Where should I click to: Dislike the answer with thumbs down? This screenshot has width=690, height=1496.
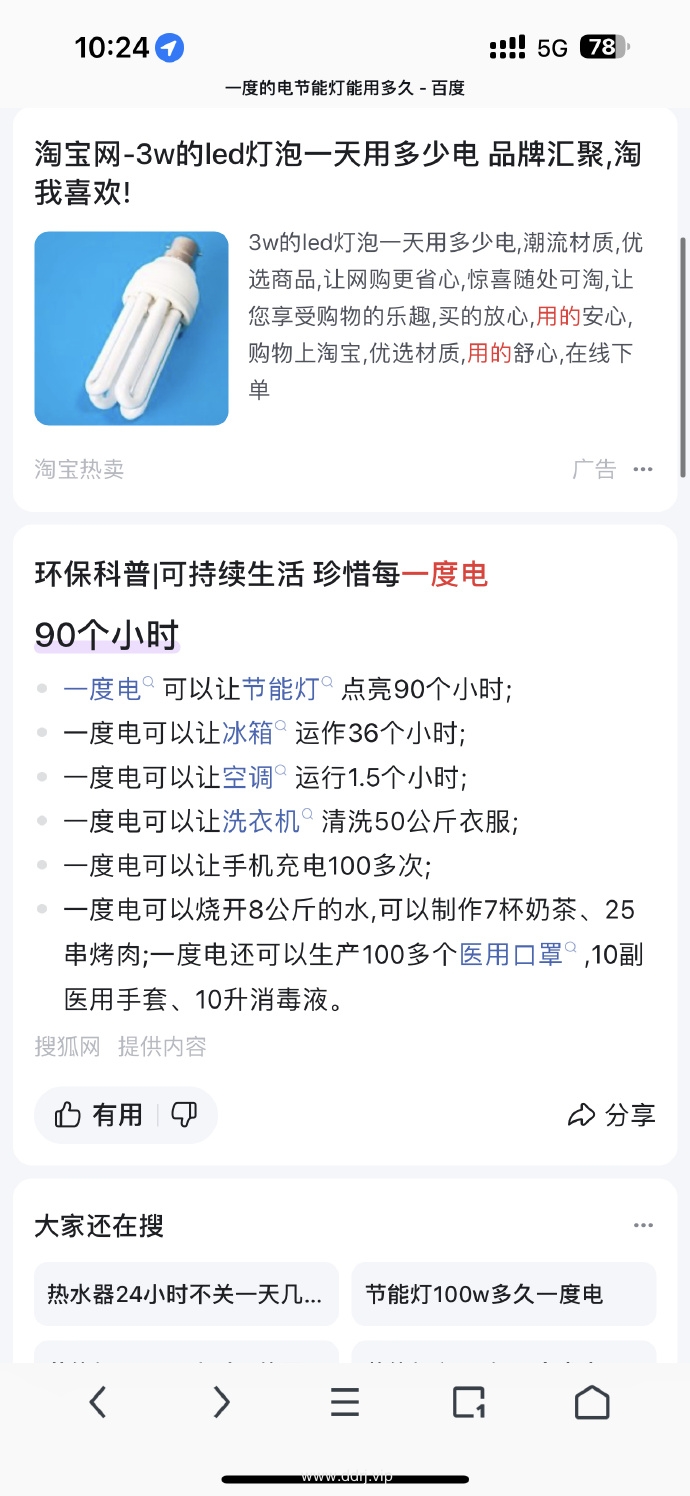[184, 1115]
